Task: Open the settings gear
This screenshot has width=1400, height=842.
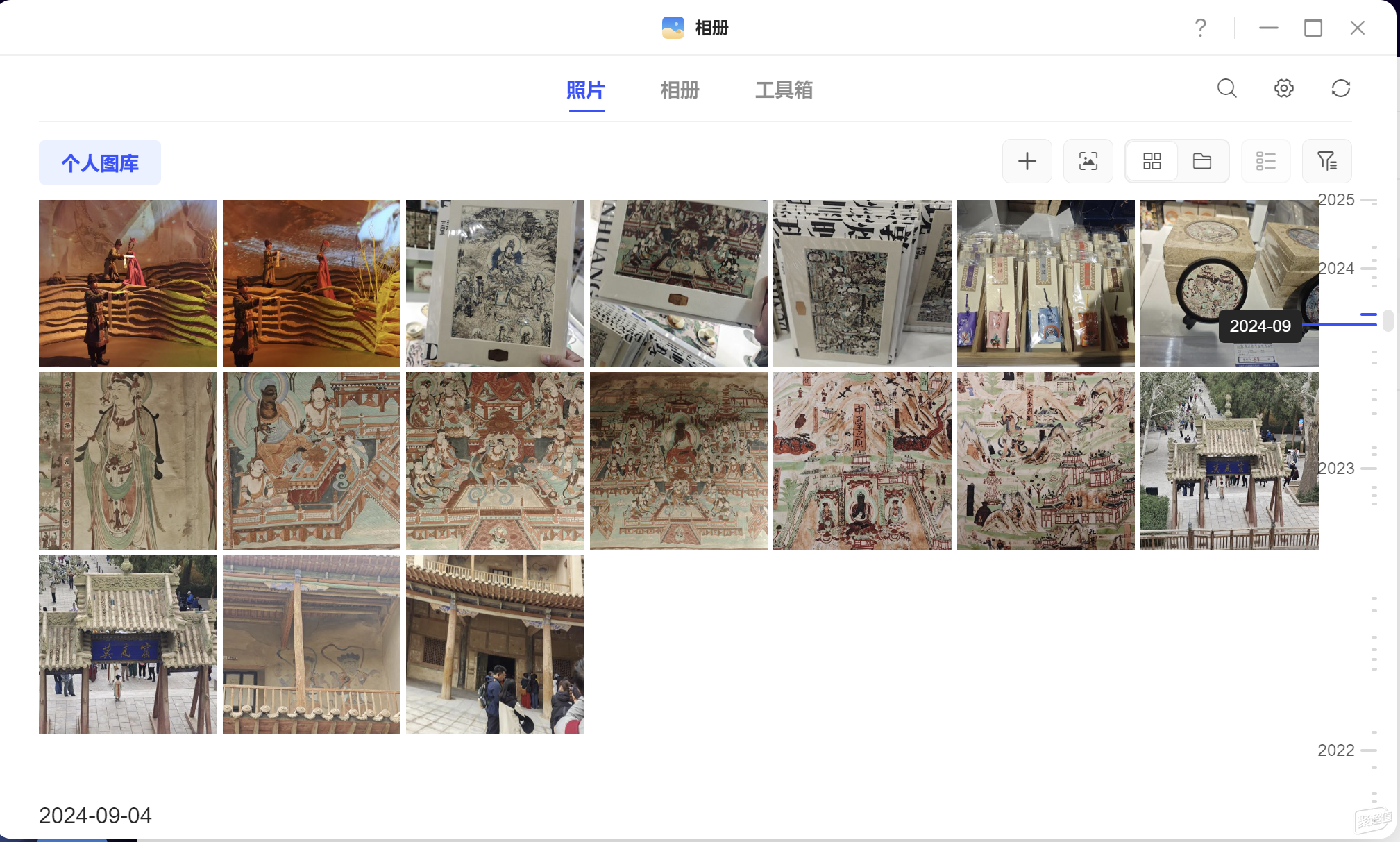Action: (1283, 88)
